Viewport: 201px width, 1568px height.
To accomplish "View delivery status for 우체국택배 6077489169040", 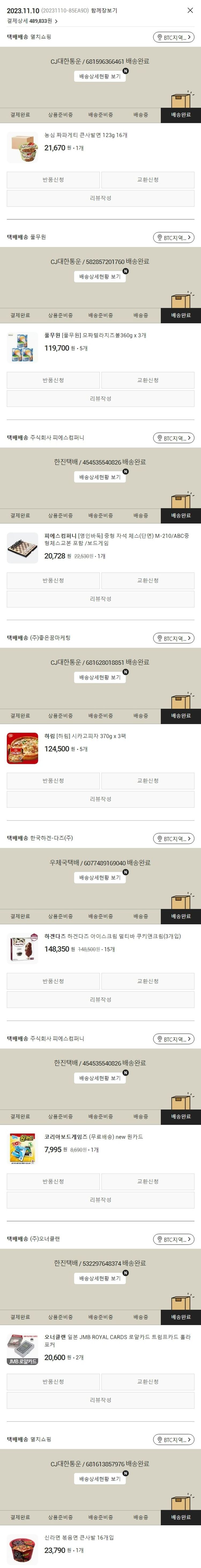I will point(100,878).
